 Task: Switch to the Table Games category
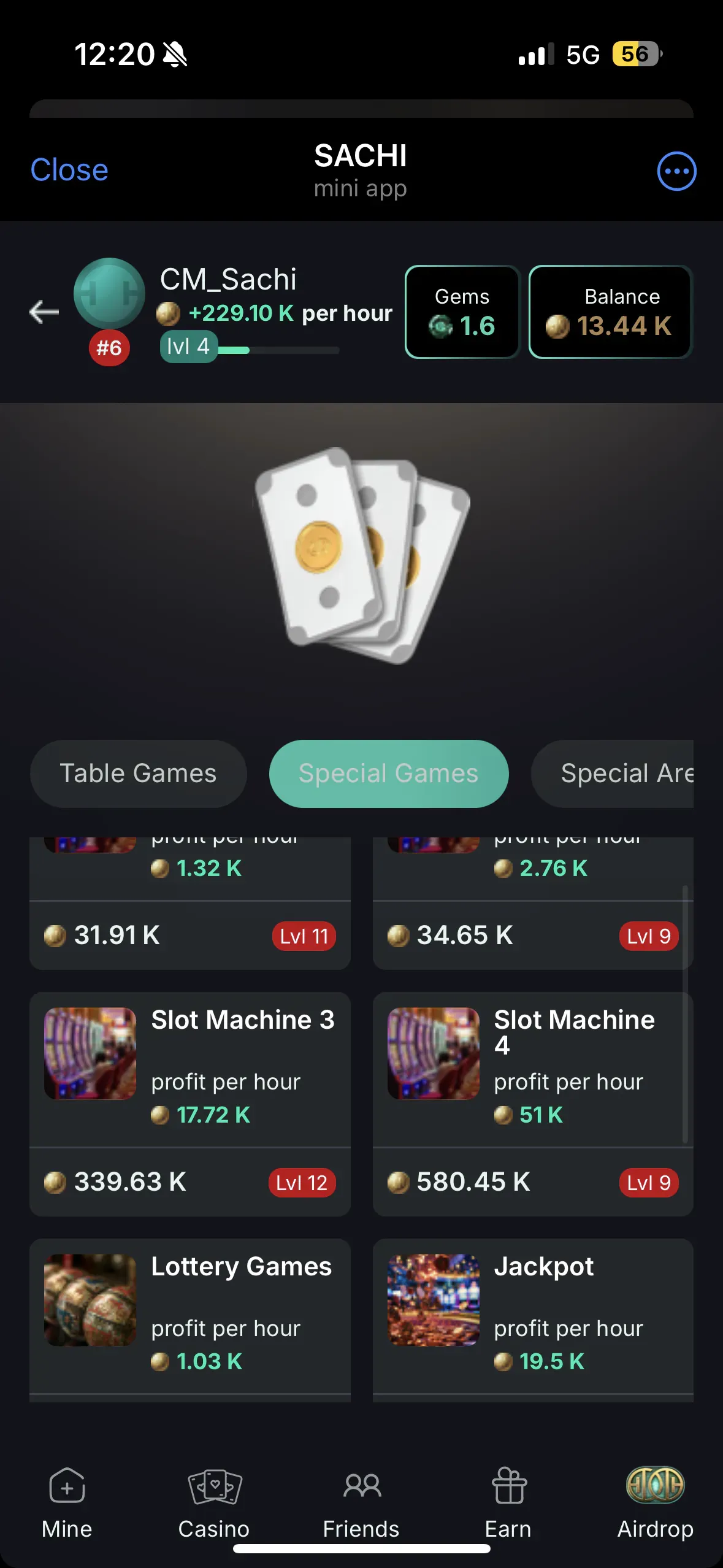(138, 774)
